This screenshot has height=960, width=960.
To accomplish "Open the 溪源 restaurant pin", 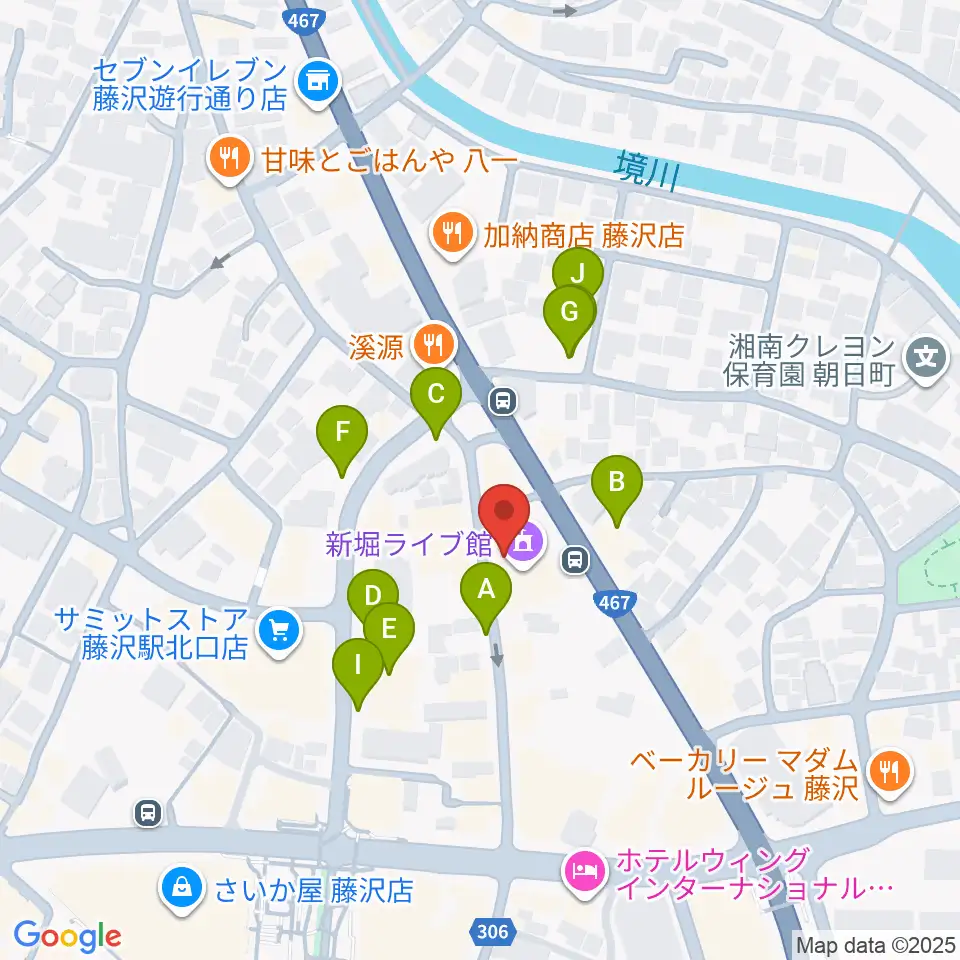I will (x=434, y=347).
